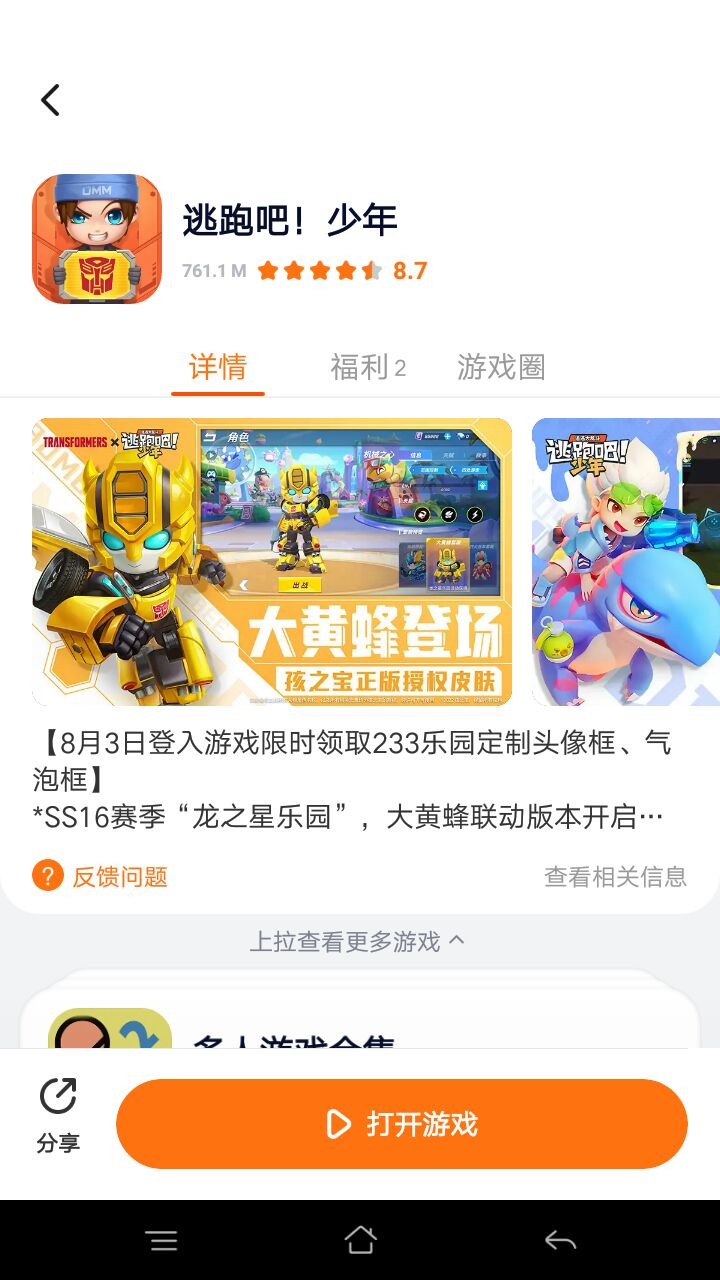Open system recent apps menu

[161, 1241]
